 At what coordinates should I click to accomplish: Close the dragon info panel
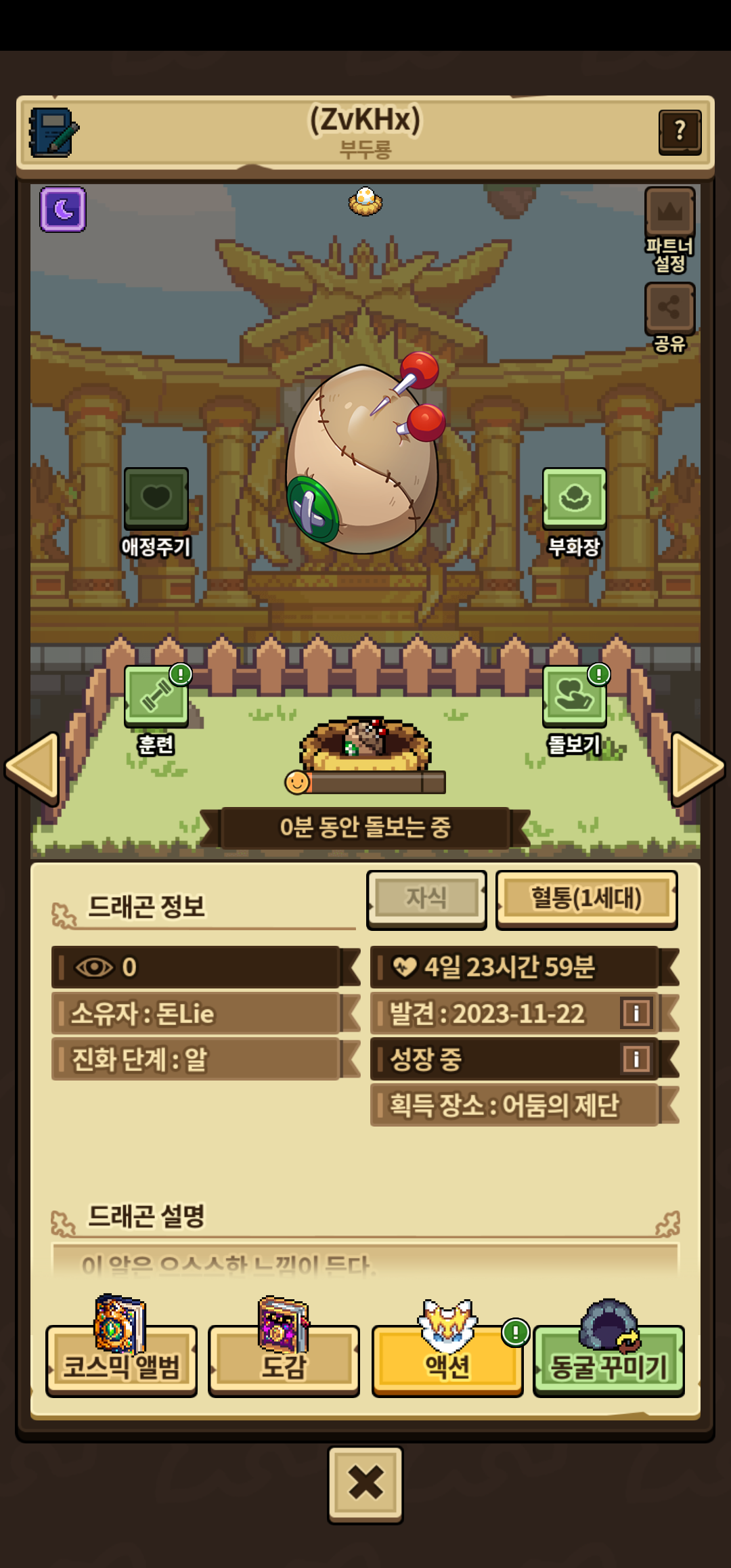[x=365, y=1483]
